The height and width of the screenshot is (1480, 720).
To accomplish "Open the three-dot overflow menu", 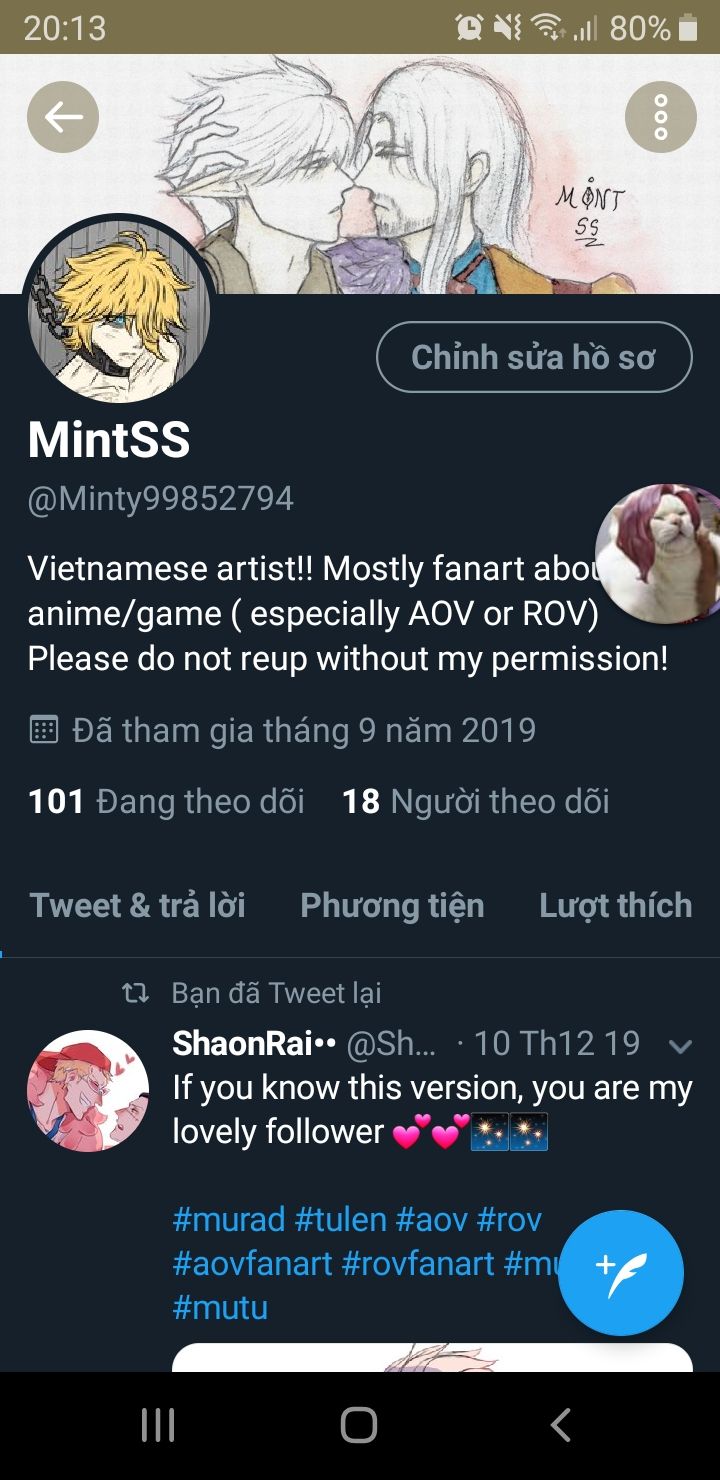I will [660, 117].
